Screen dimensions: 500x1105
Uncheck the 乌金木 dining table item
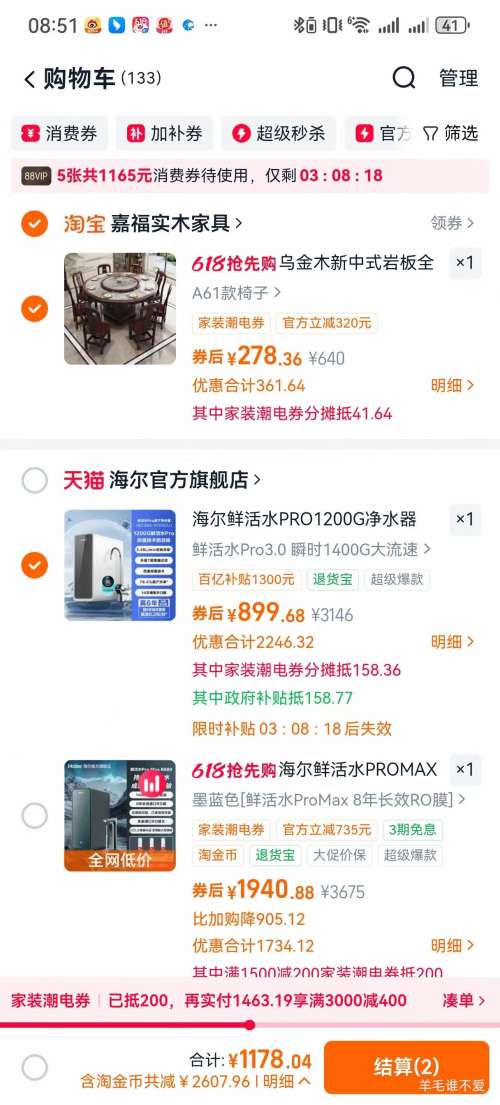click(35, 309)
